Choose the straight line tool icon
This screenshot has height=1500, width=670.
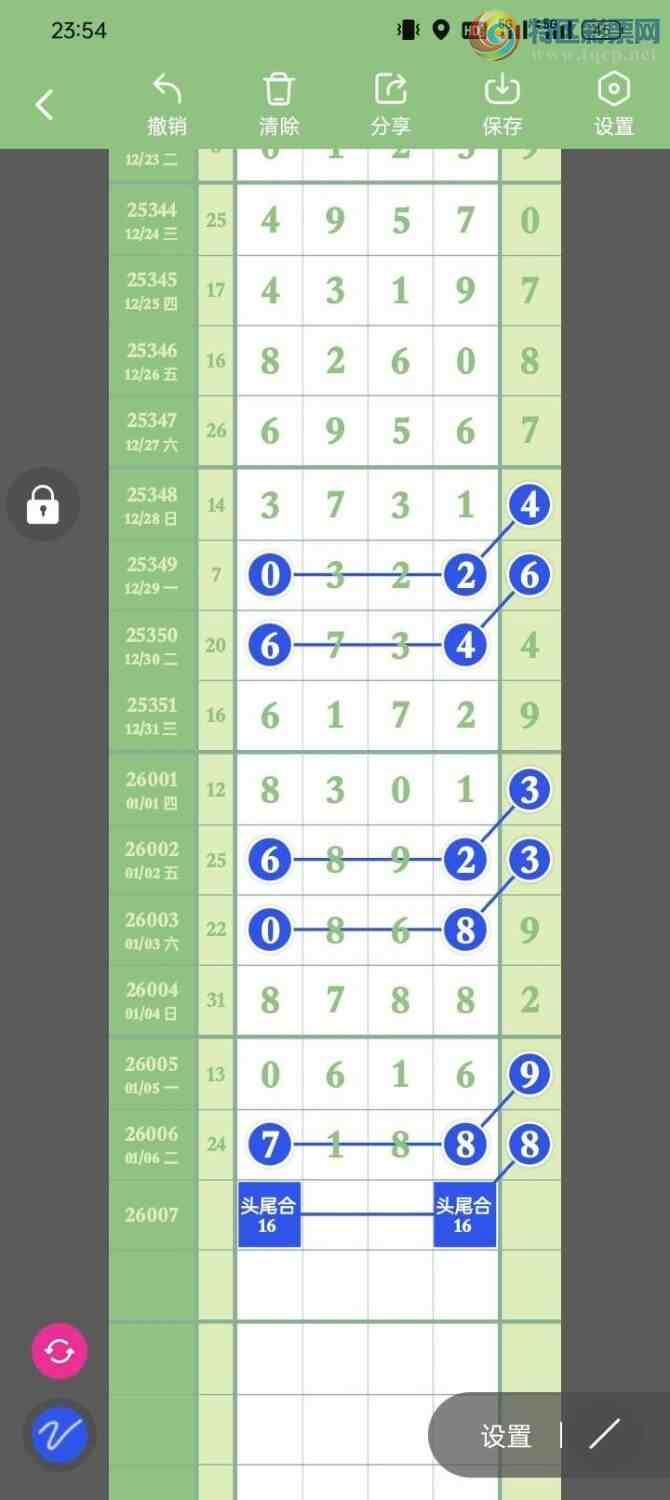605,1435
